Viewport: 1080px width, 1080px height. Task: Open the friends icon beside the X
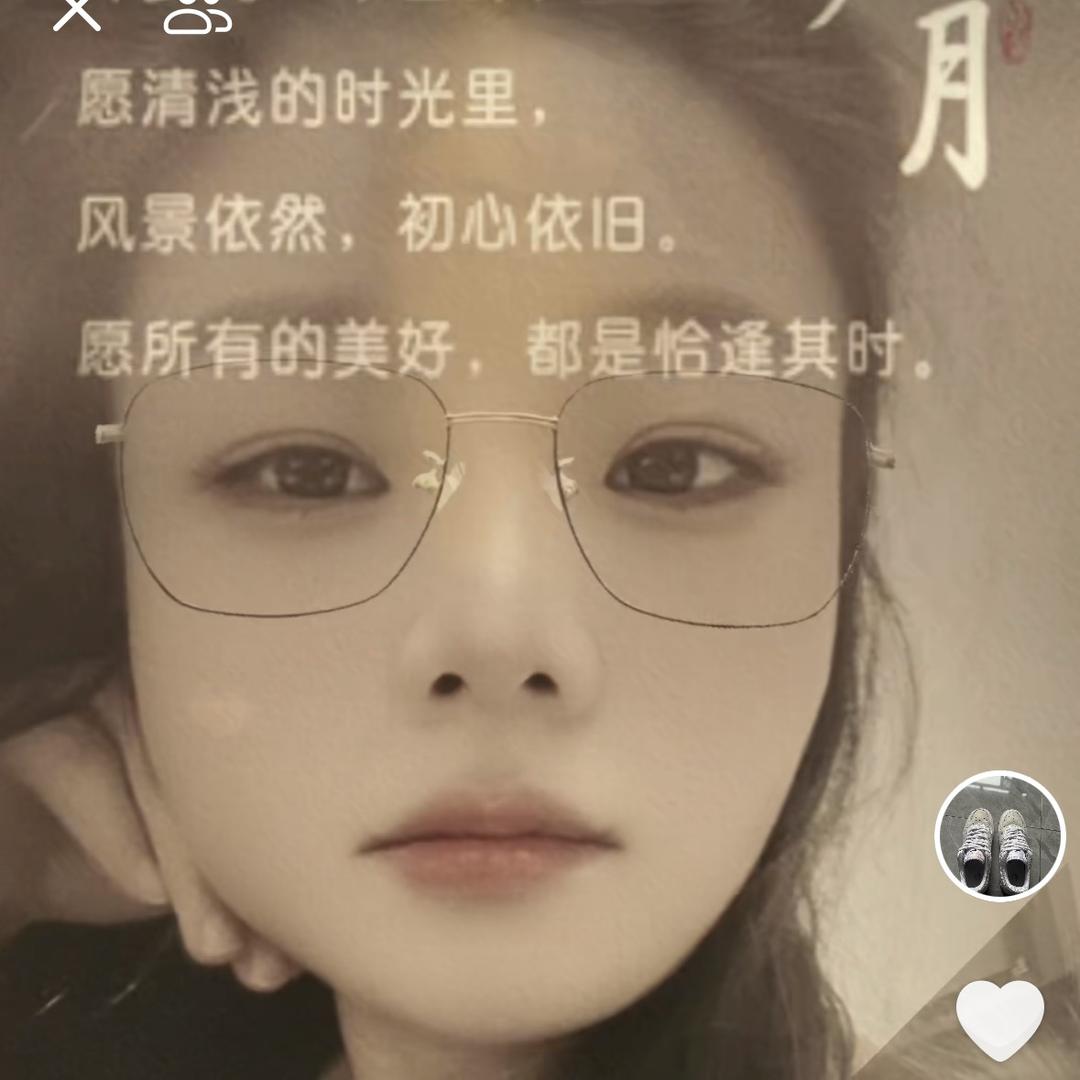click(197, 14)
